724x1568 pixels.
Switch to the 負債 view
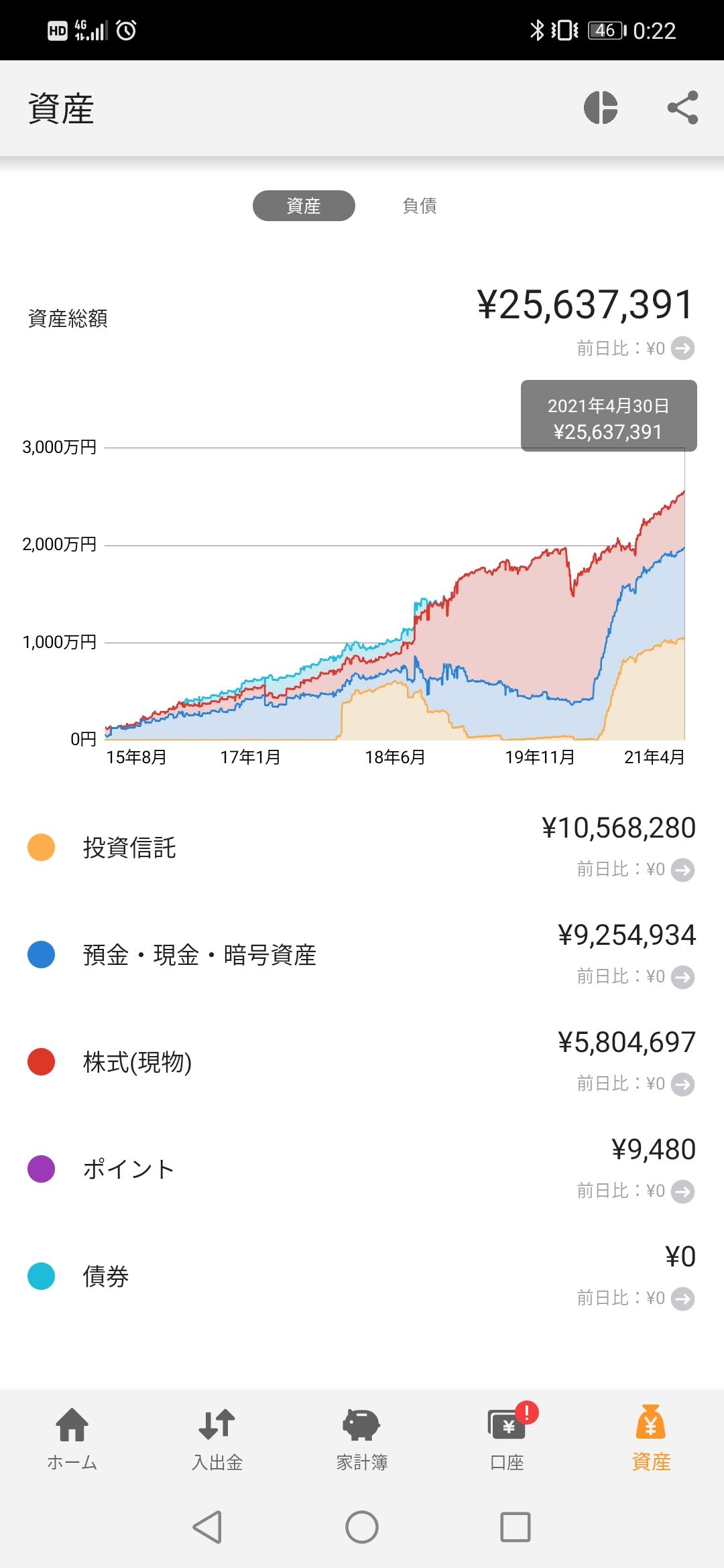coord(419,206)
